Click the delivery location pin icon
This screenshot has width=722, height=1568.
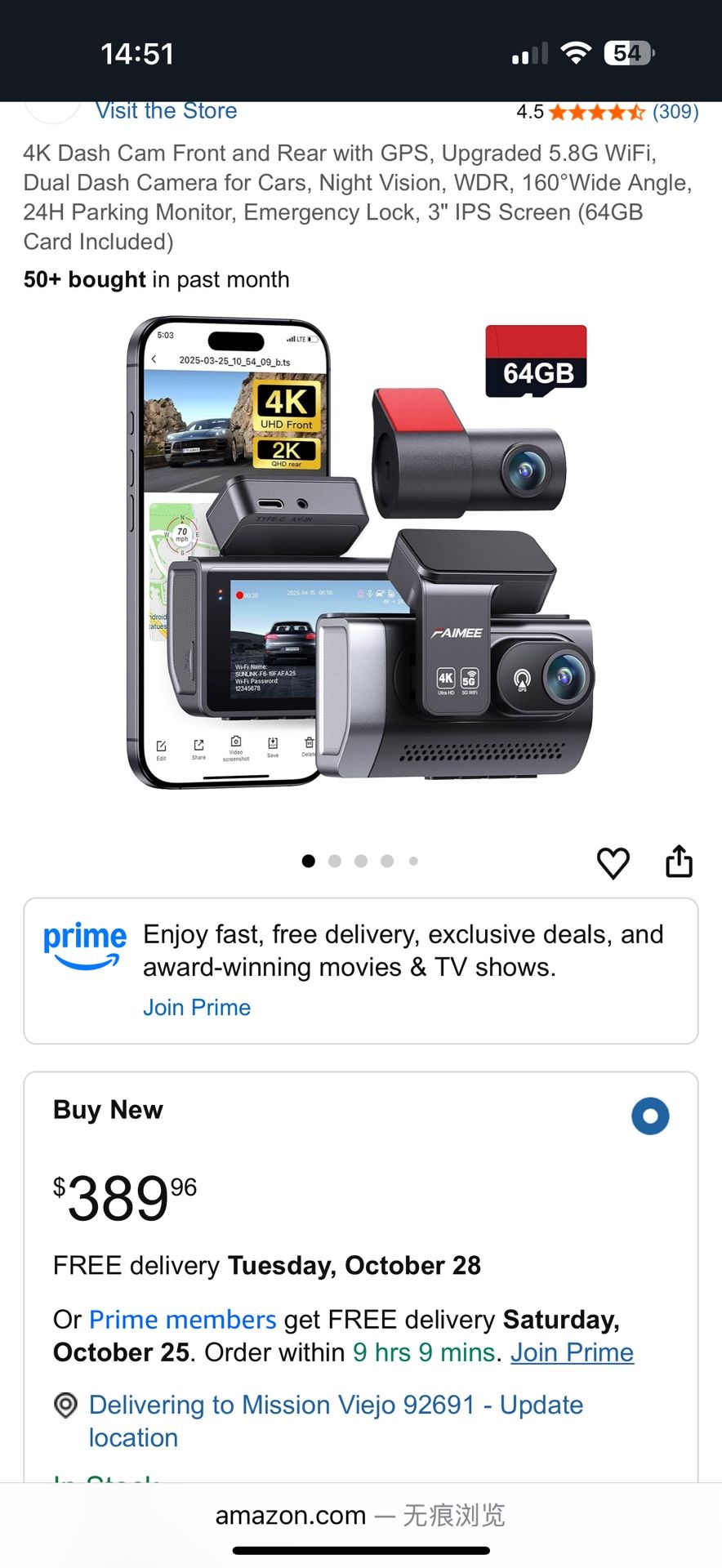coord(65,1405)
